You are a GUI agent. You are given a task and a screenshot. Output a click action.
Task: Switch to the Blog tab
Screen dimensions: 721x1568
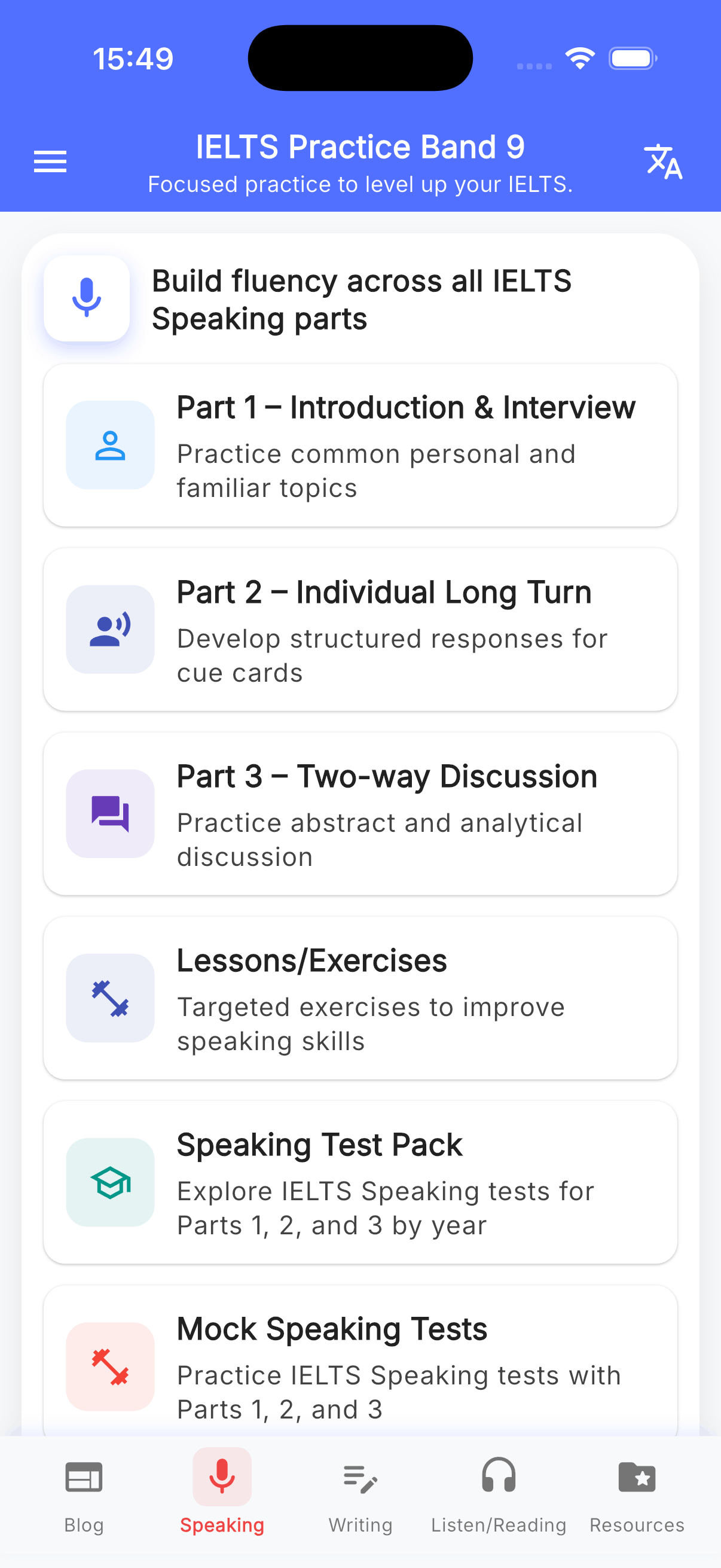coord(84,1495)
